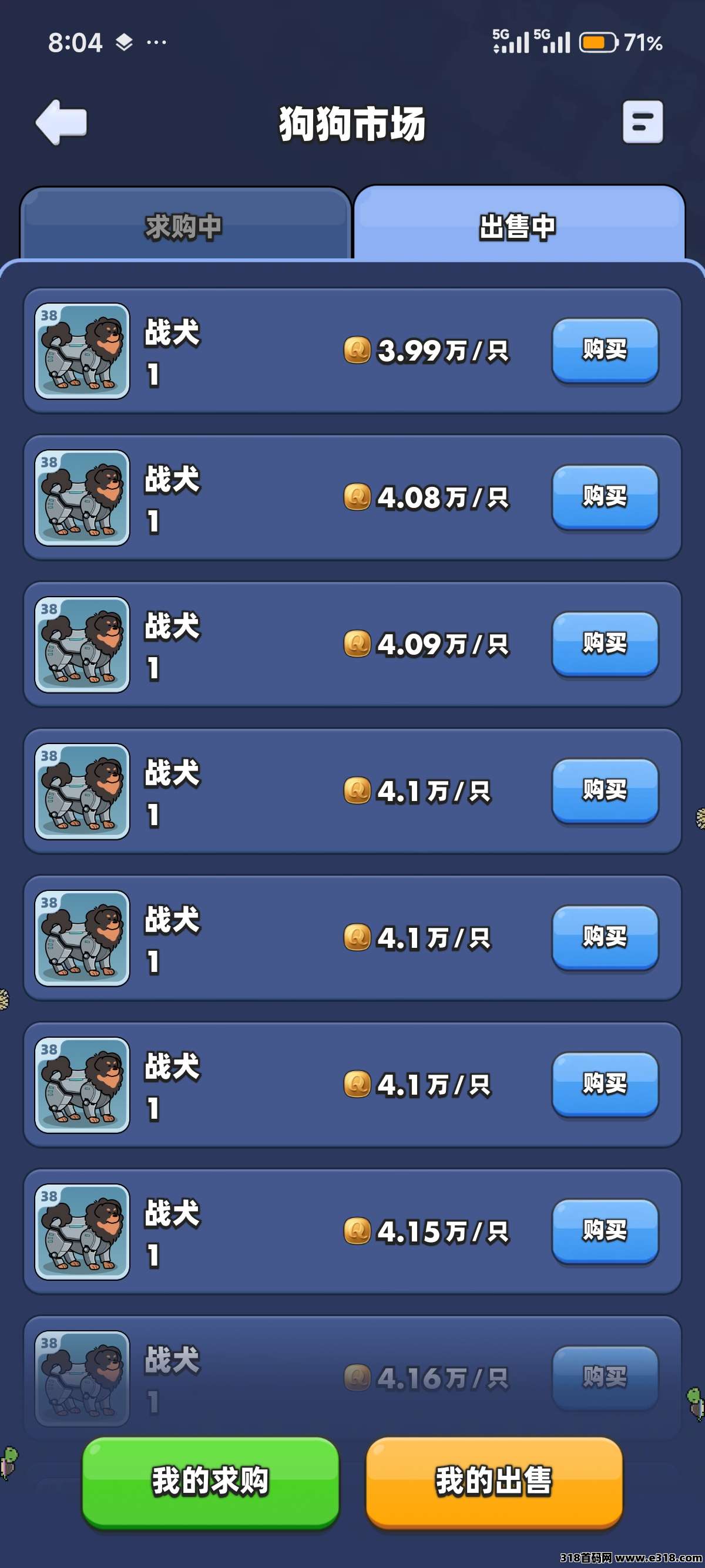Tap 购买 for the 4.09万/只 战犬

[605, 644]
